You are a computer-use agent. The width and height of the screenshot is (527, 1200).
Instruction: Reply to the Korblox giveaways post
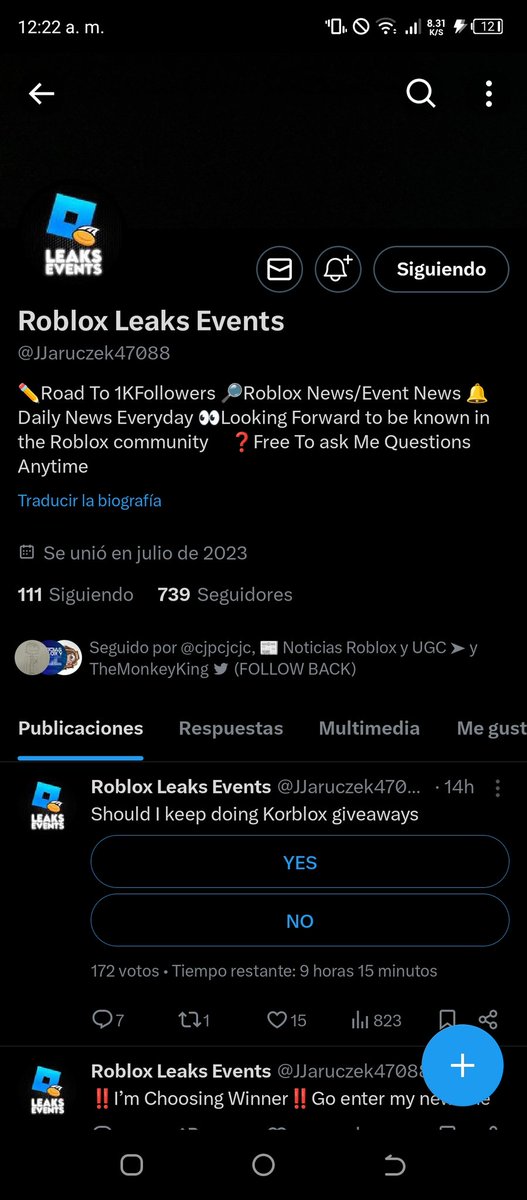[x=108, y=1020]
